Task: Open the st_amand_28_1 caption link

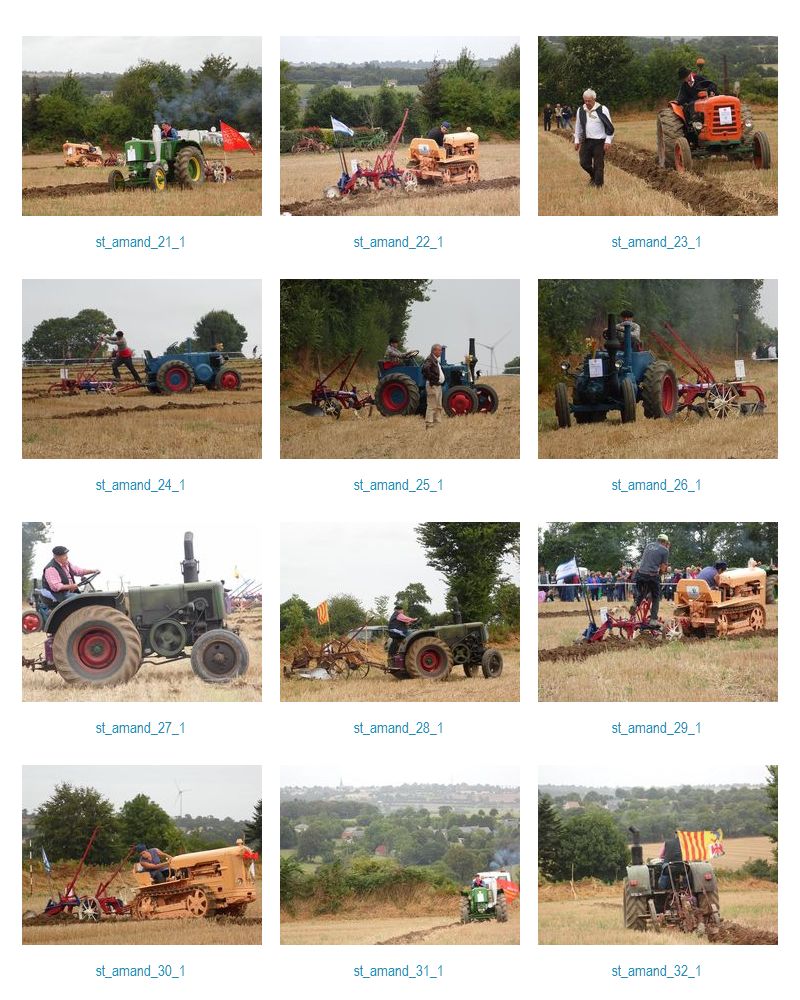Action: 398,728
